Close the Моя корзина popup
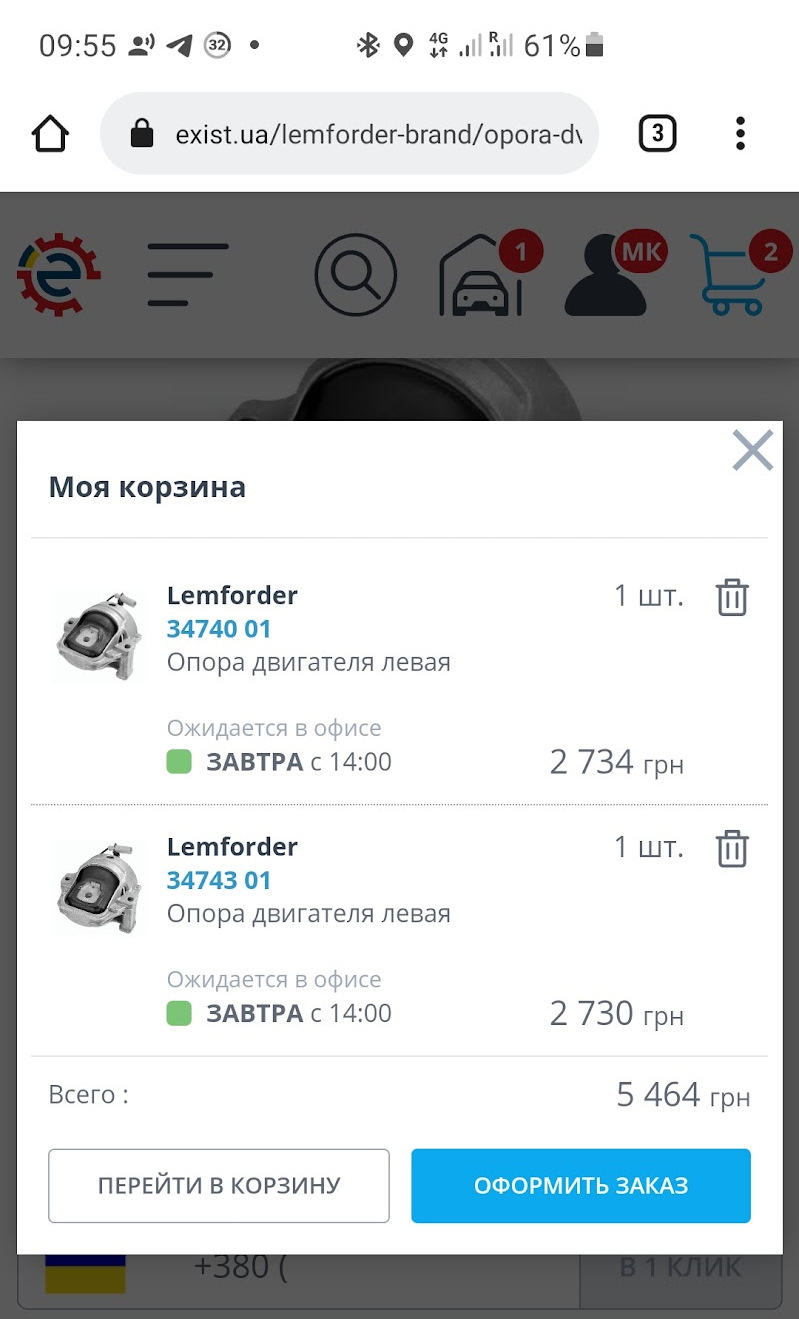 tap(752, 450)
